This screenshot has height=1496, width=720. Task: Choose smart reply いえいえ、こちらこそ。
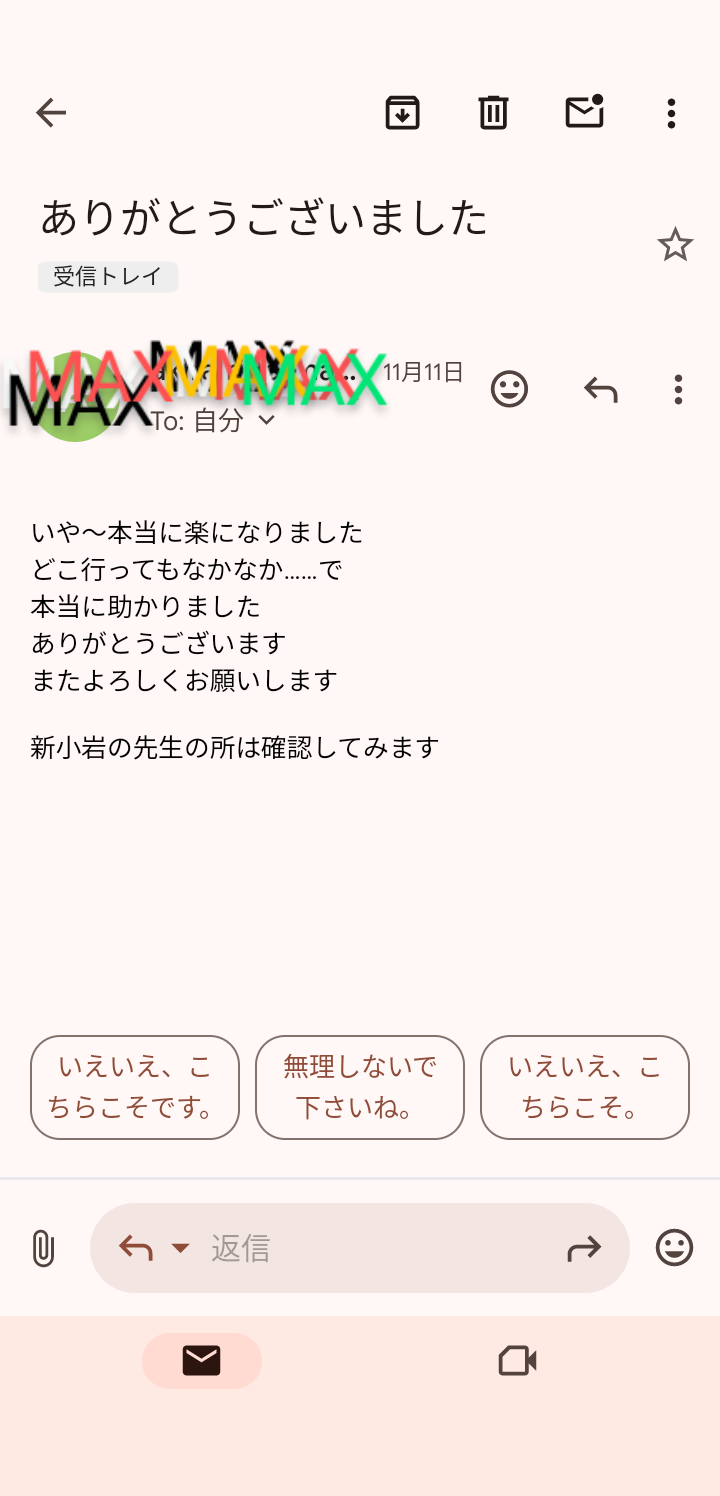pyautogui.click(x=585, y=1087)
